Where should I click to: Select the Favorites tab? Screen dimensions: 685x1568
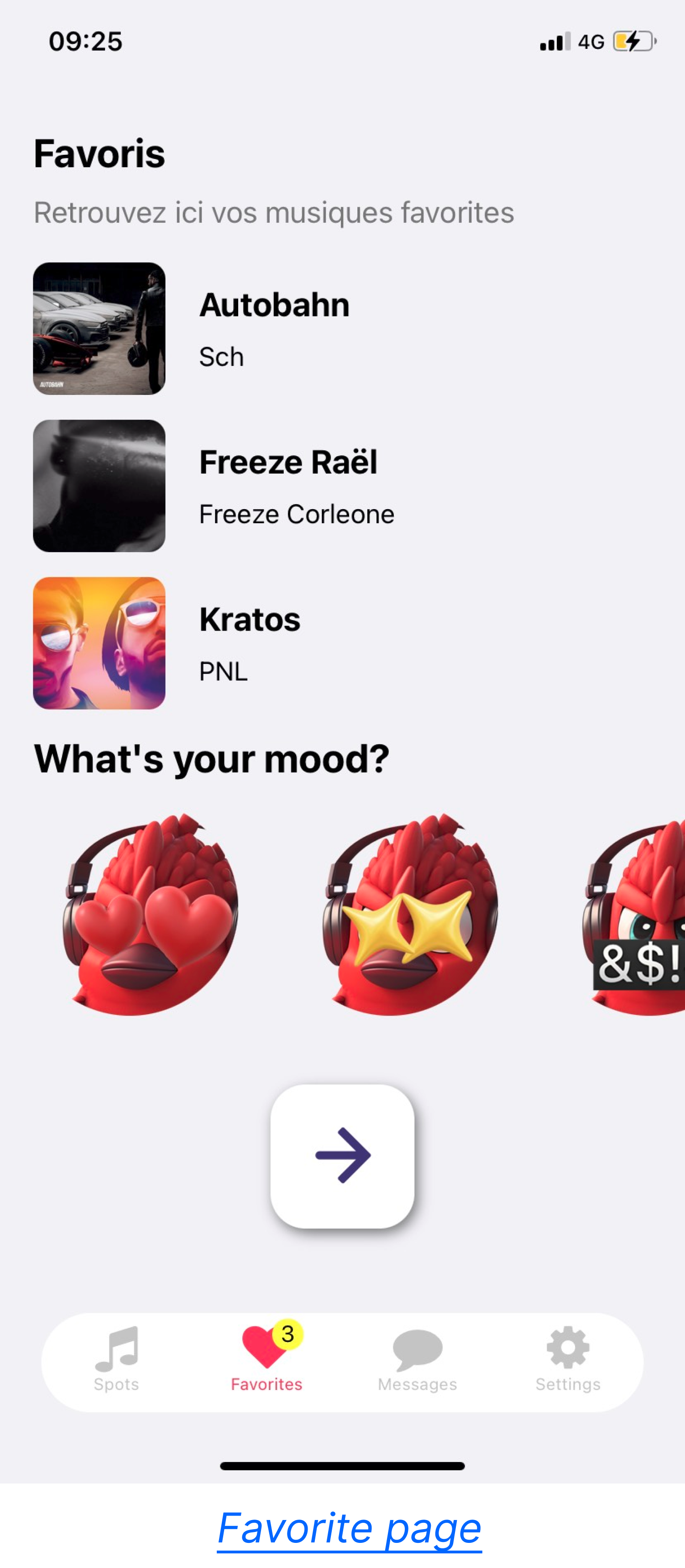(267, 1358)
